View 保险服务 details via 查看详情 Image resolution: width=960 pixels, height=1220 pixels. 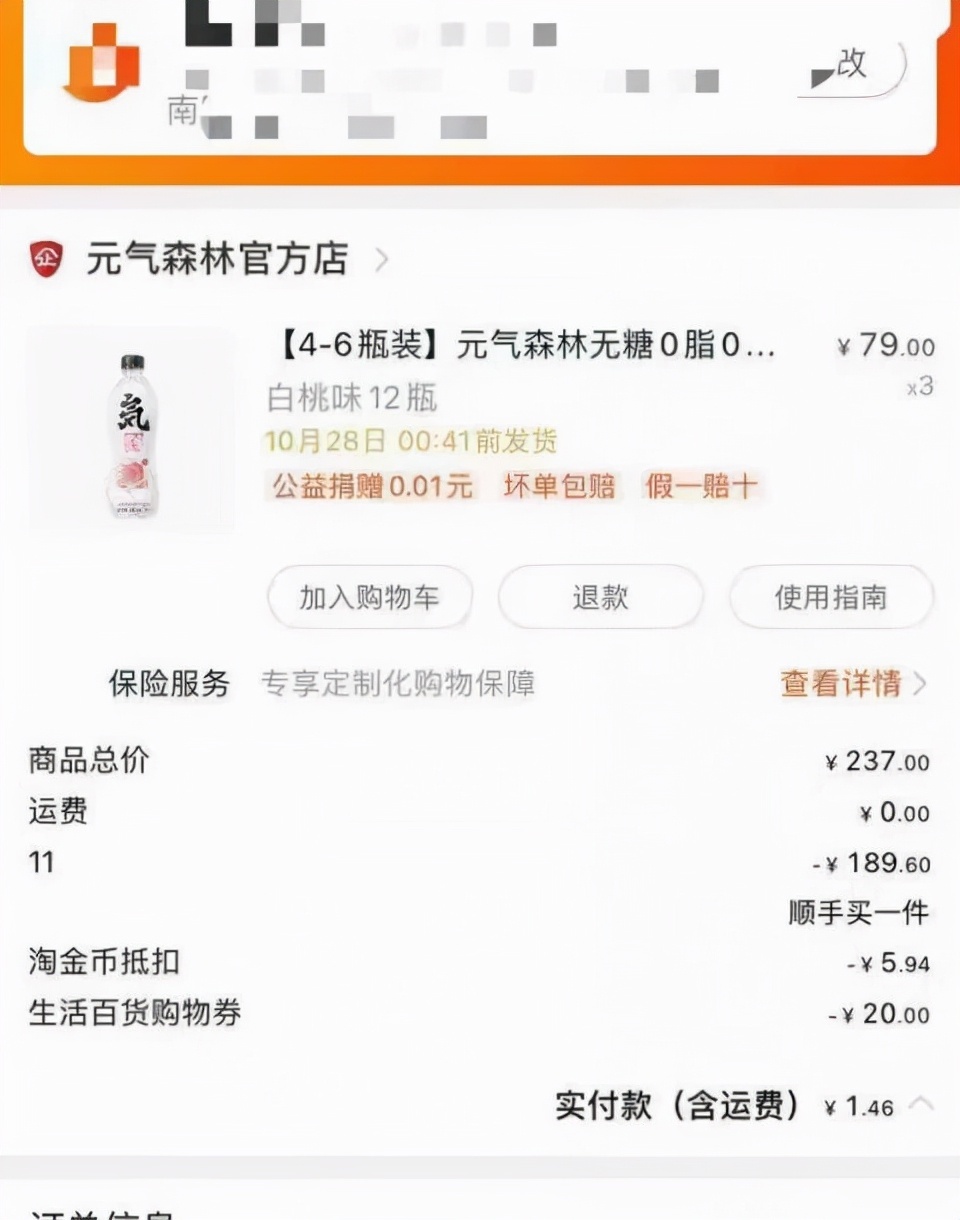click(x=852, y=684)
